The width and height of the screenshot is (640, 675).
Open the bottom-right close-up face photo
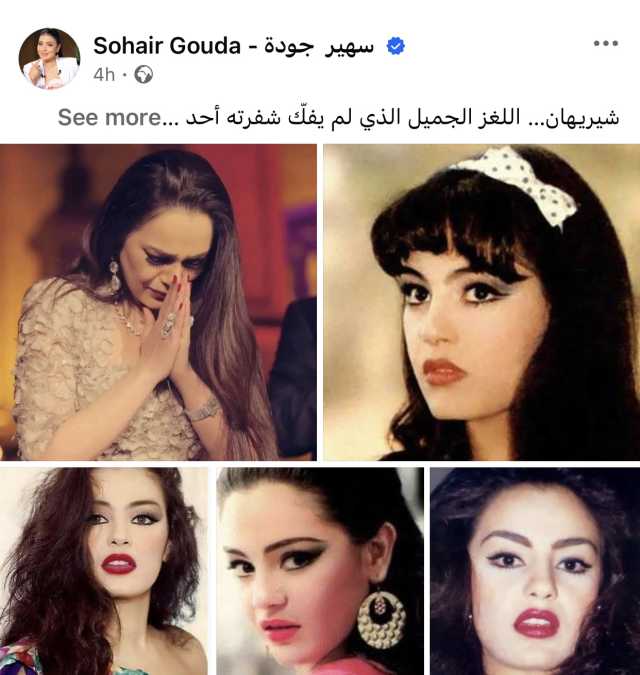pyautogui.click(x=534, y=570)
